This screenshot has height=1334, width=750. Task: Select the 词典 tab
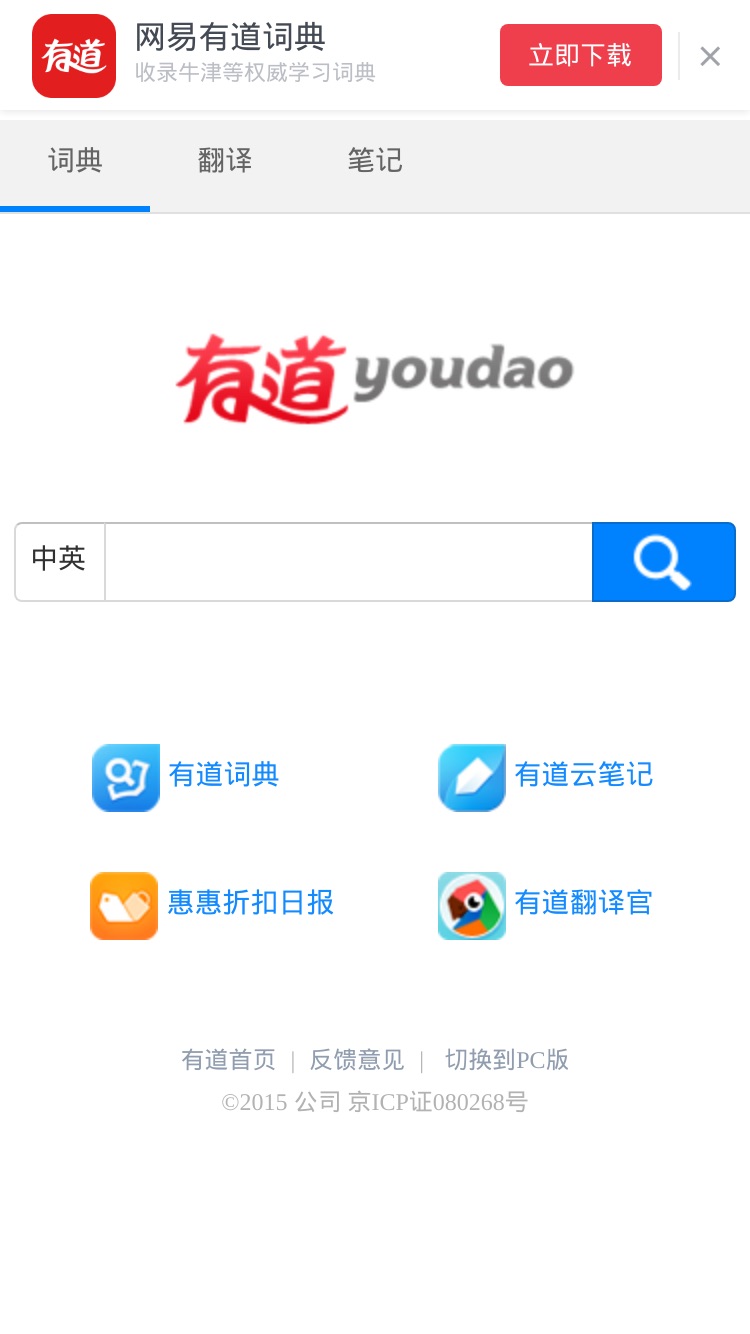pos(75,161)
